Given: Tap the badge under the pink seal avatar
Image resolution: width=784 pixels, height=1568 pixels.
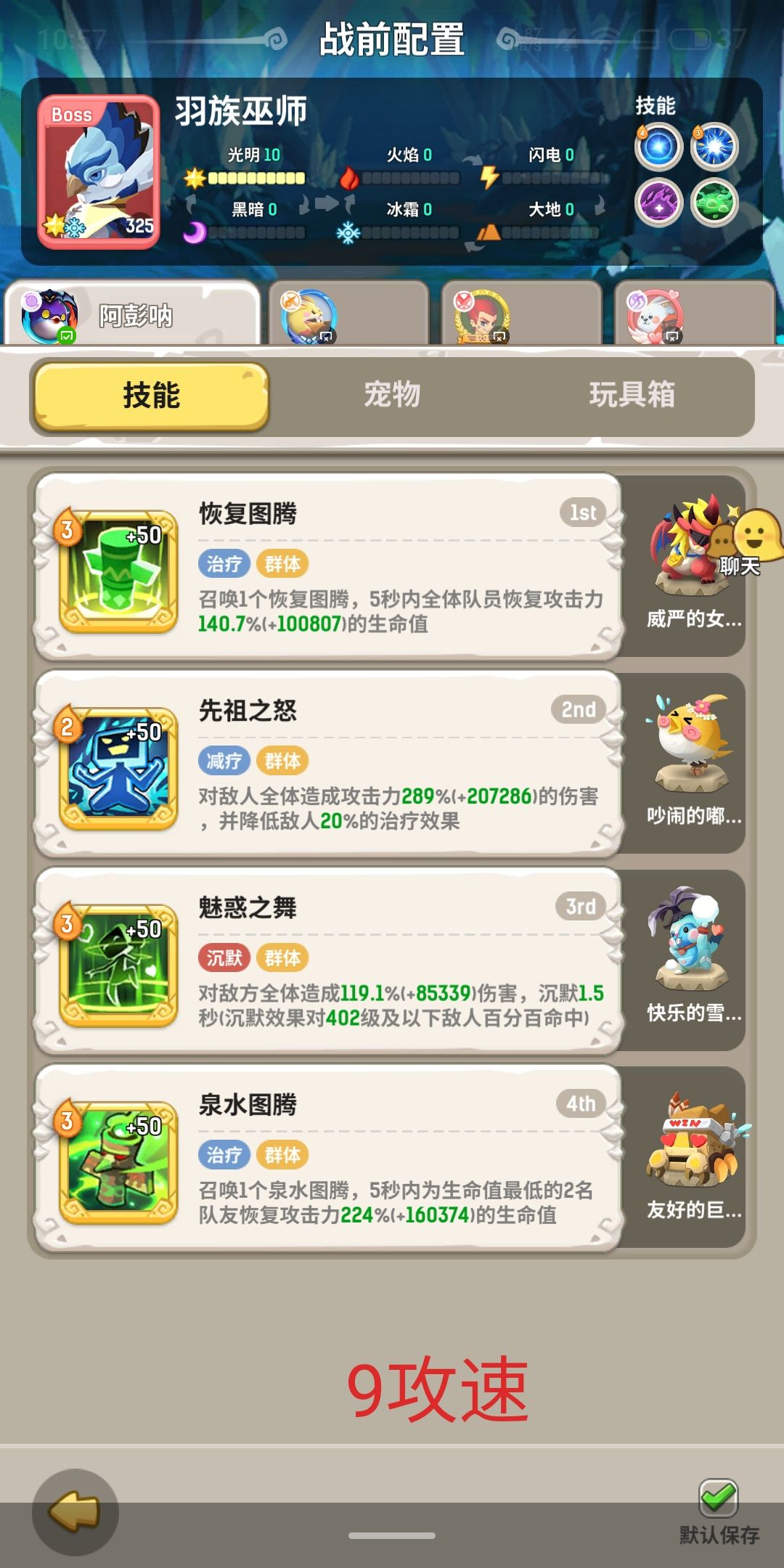Looking at the screenshot, I should tap(671, 336).
